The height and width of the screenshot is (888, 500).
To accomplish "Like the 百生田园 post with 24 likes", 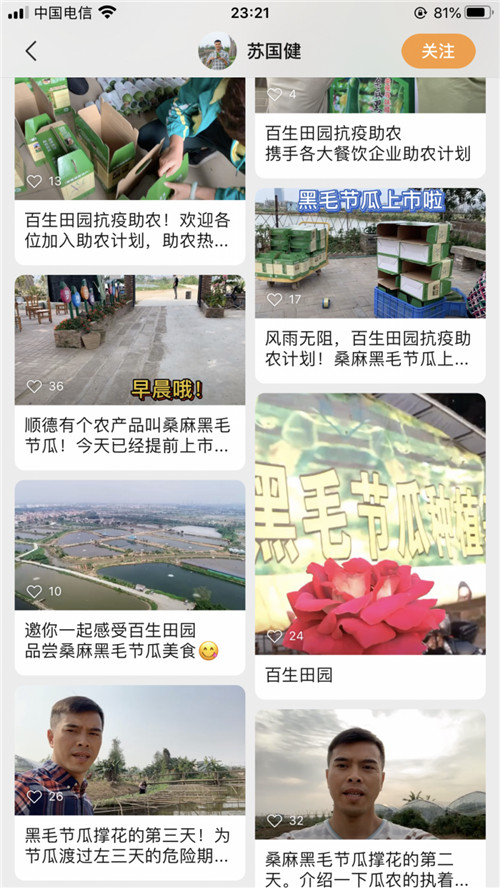I will point(275,635).
